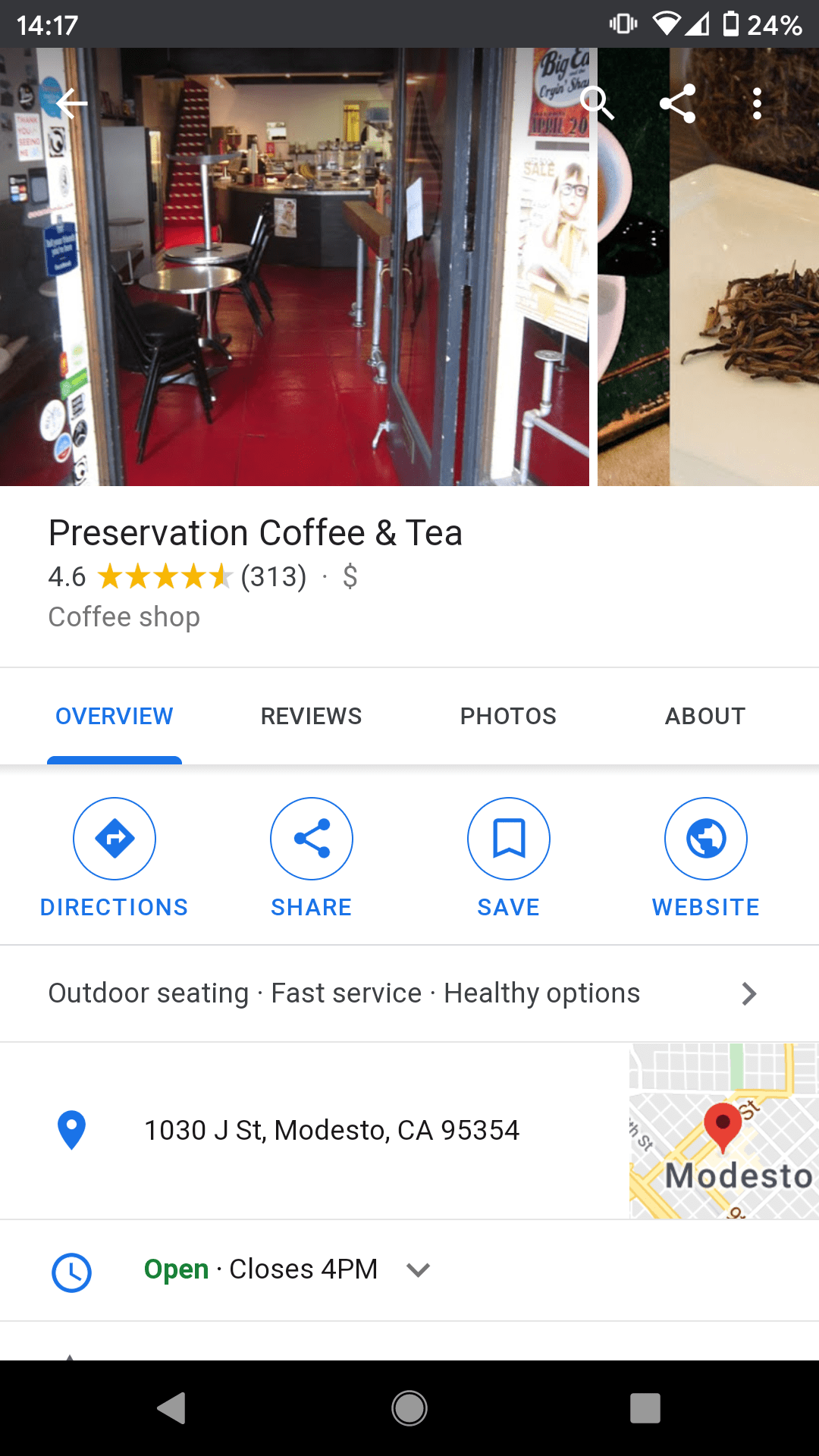Expand opening hours next to Closes 4PM
The width and height of the screenshot is (819, 1456).
tap(418, 1269)
